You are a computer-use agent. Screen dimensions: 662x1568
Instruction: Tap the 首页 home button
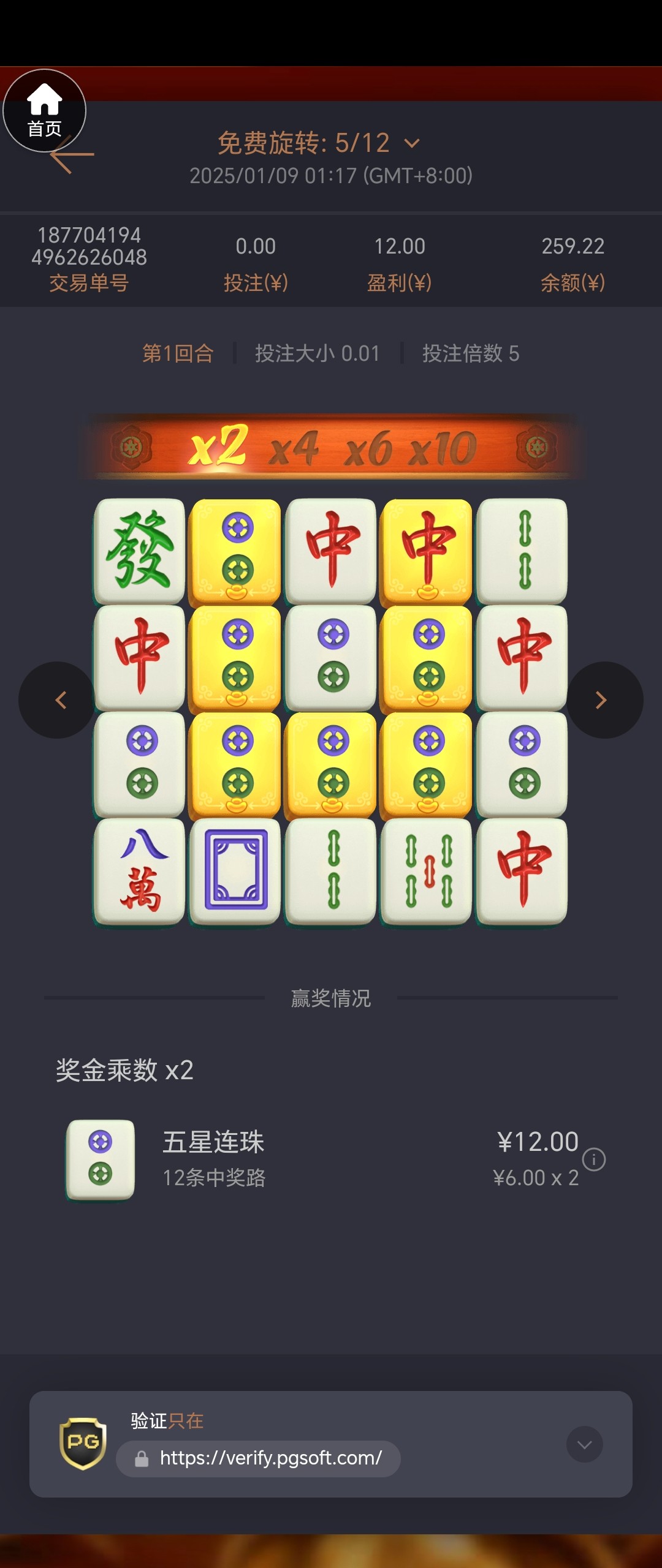point(44,110)
